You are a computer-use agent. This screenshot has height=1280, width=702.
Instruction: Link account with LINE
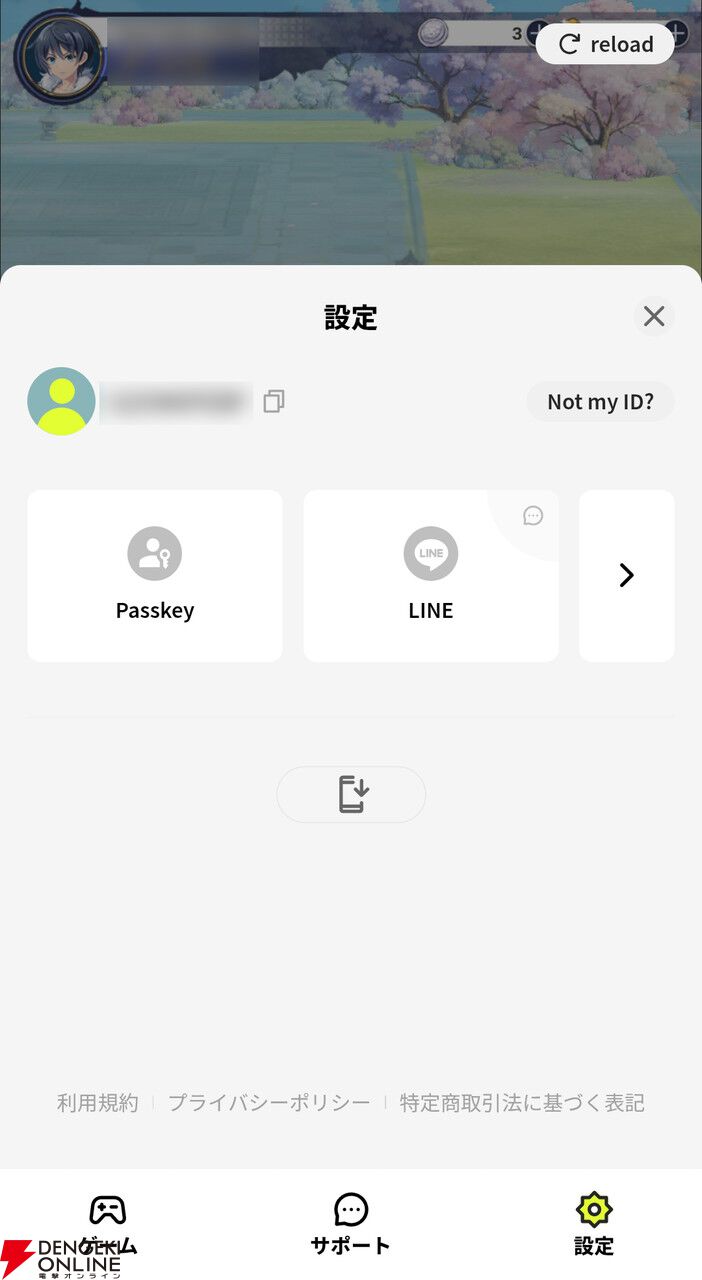[x=431, y=575]
